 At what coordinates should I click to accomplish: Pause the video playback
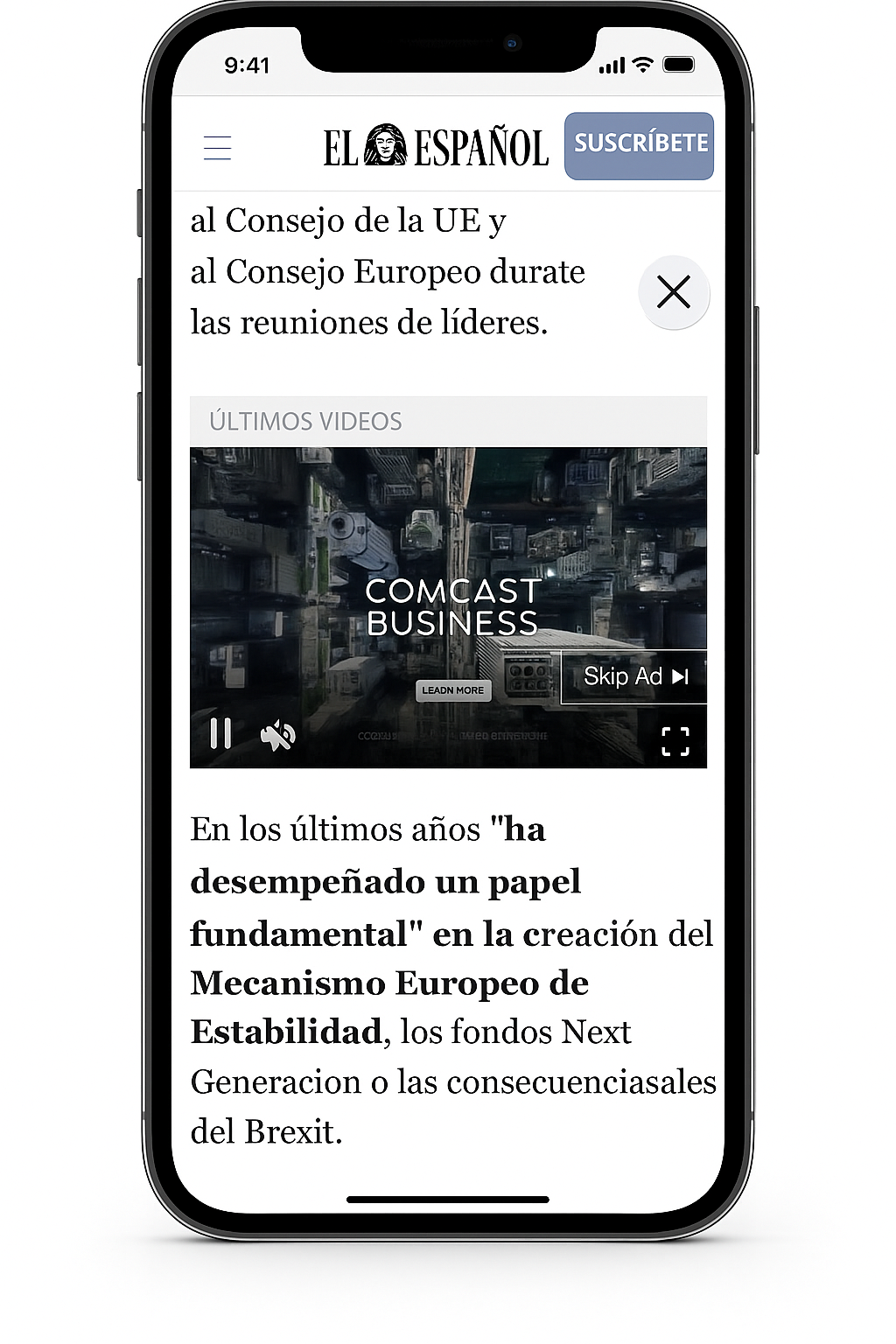tap(220, 733)
